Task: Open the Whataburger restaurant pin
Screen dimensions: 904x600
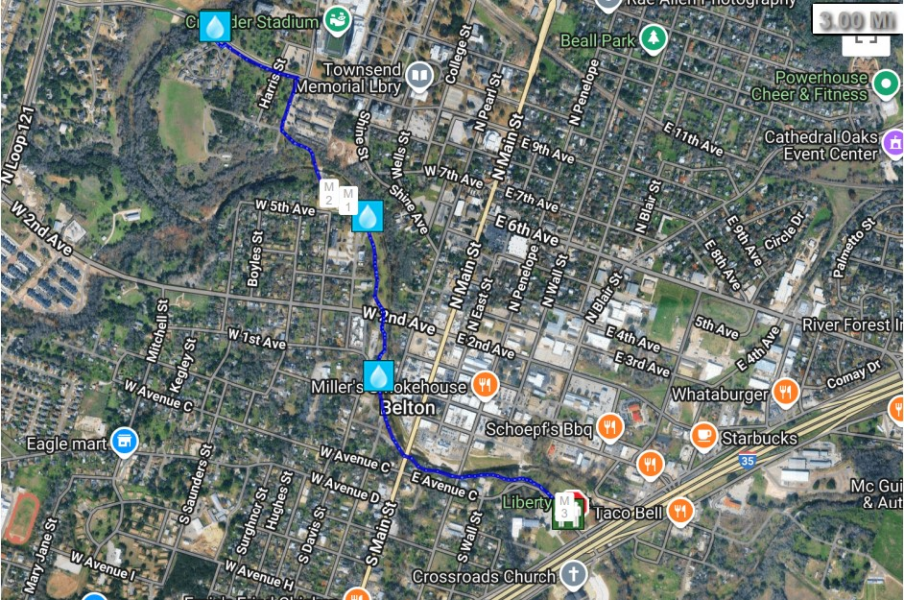Action: coord(786,393)
